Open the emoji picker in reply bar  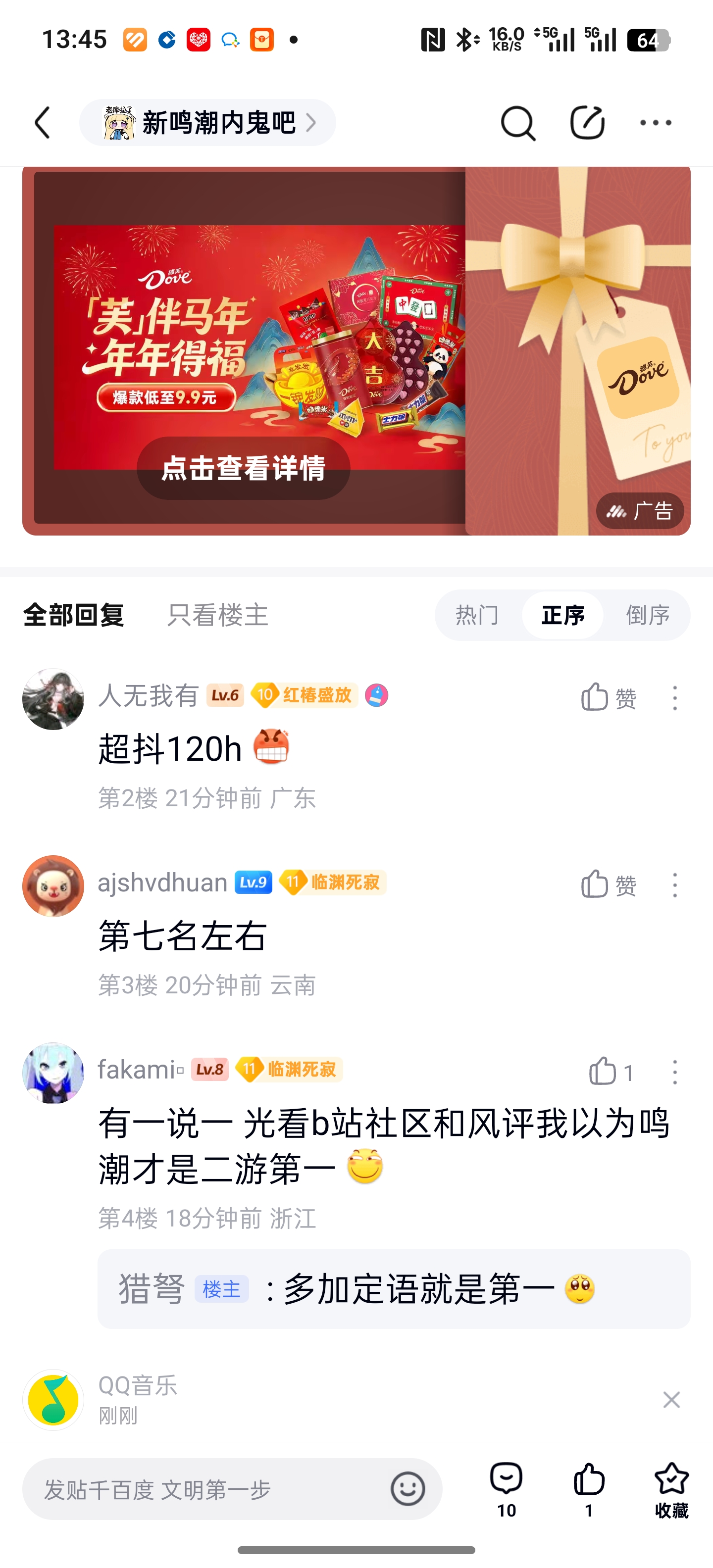pos(407,1489)
